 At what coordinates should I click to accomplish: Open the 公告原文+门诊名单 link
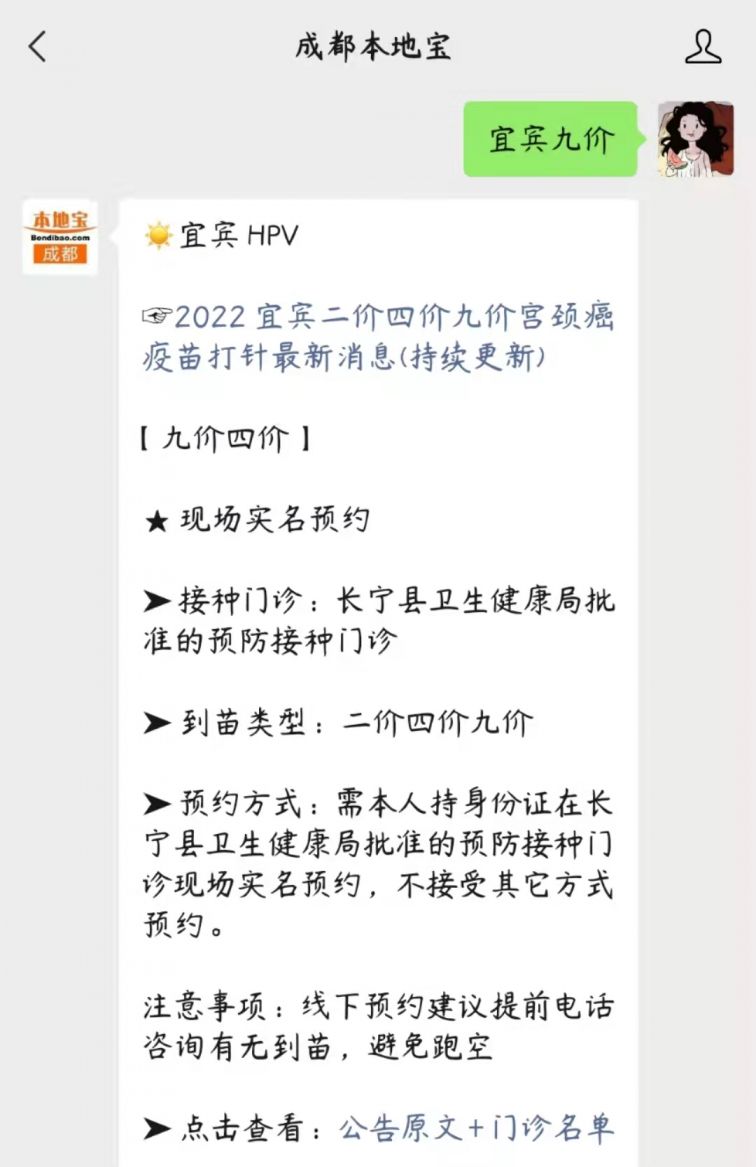(475, 1128)
